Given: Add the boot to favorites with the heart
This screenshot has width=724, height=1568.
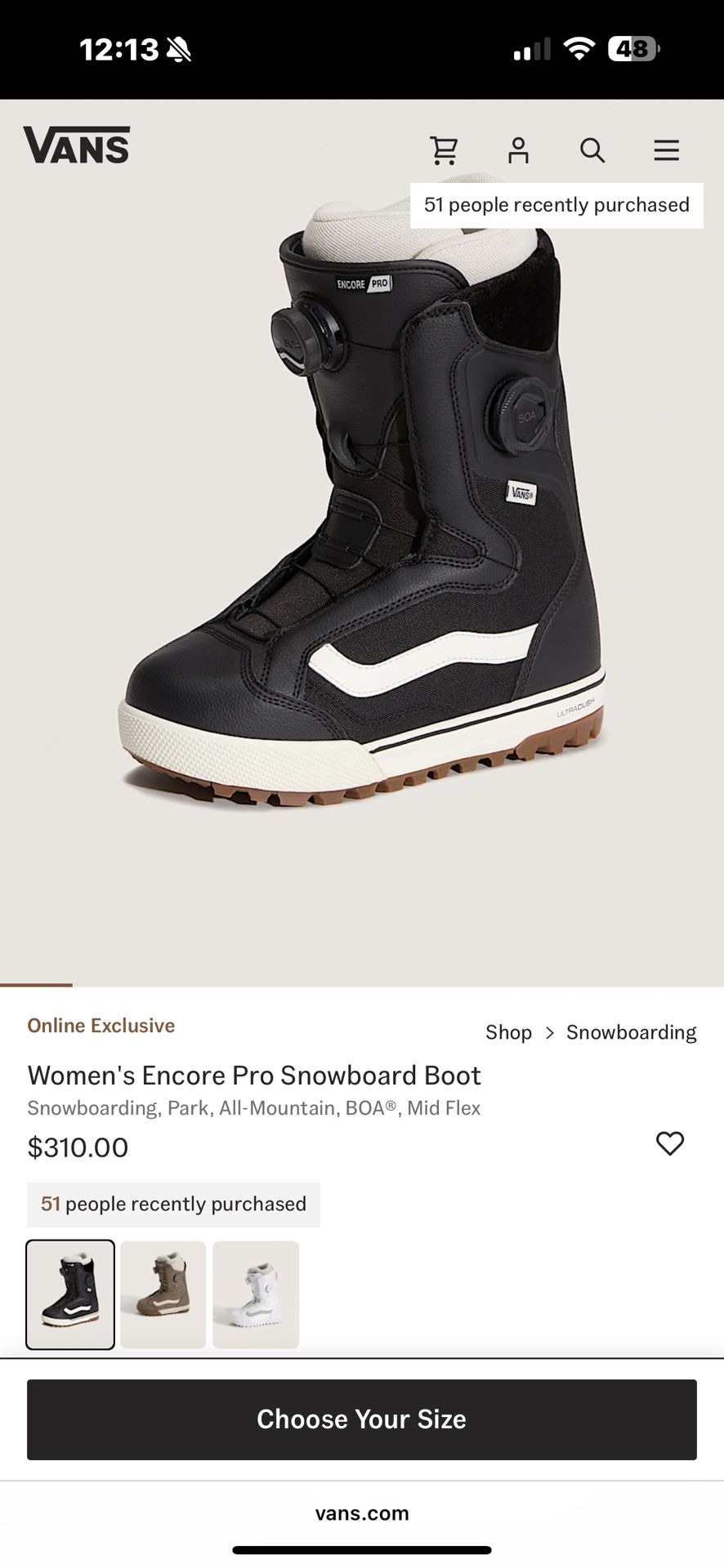Looking at the screenshot, I should click(670, 1144).
